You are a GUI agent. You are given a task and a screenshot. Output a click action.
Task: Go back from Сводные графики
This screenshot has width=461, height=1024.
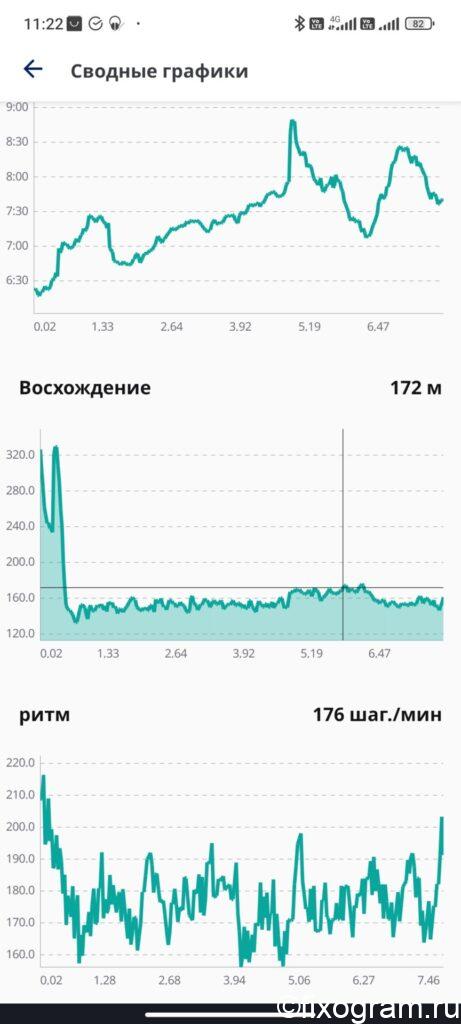[x=33, y=69]
